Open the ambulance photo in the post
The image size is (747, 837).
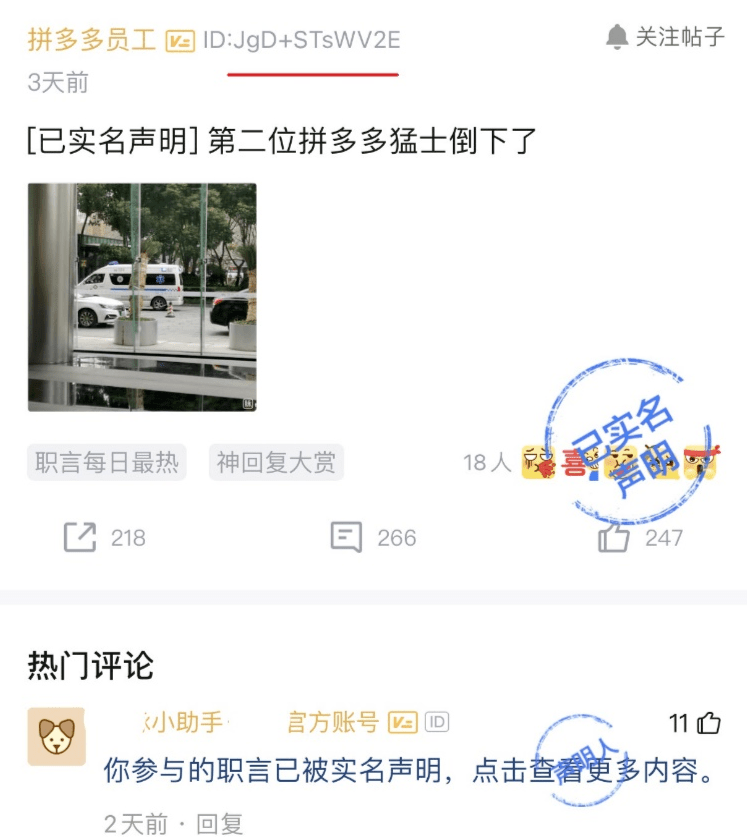(142, 297)
